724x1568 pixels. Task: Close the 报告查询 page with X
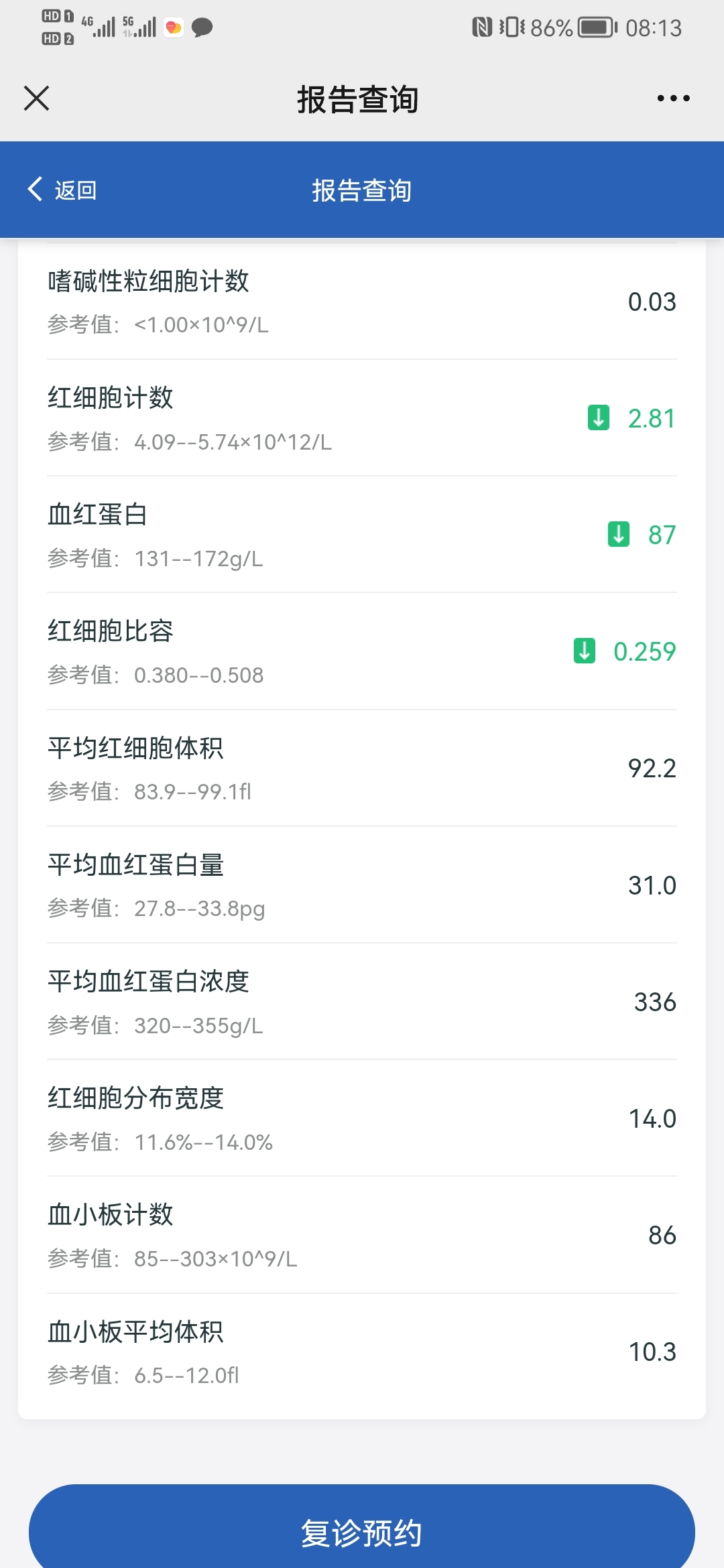click(37, 98)
